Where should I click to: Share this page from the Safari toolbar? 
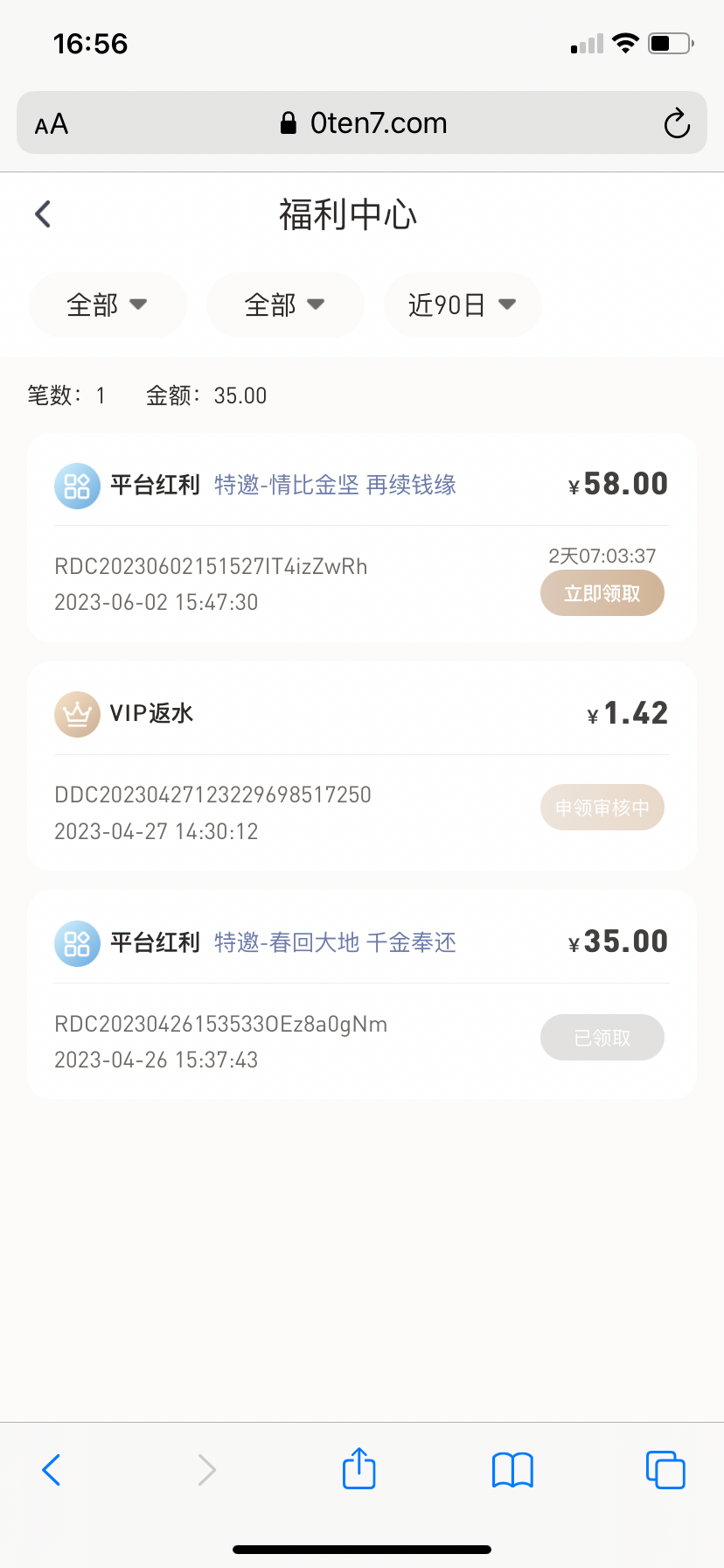click(x=359, y=1469)
